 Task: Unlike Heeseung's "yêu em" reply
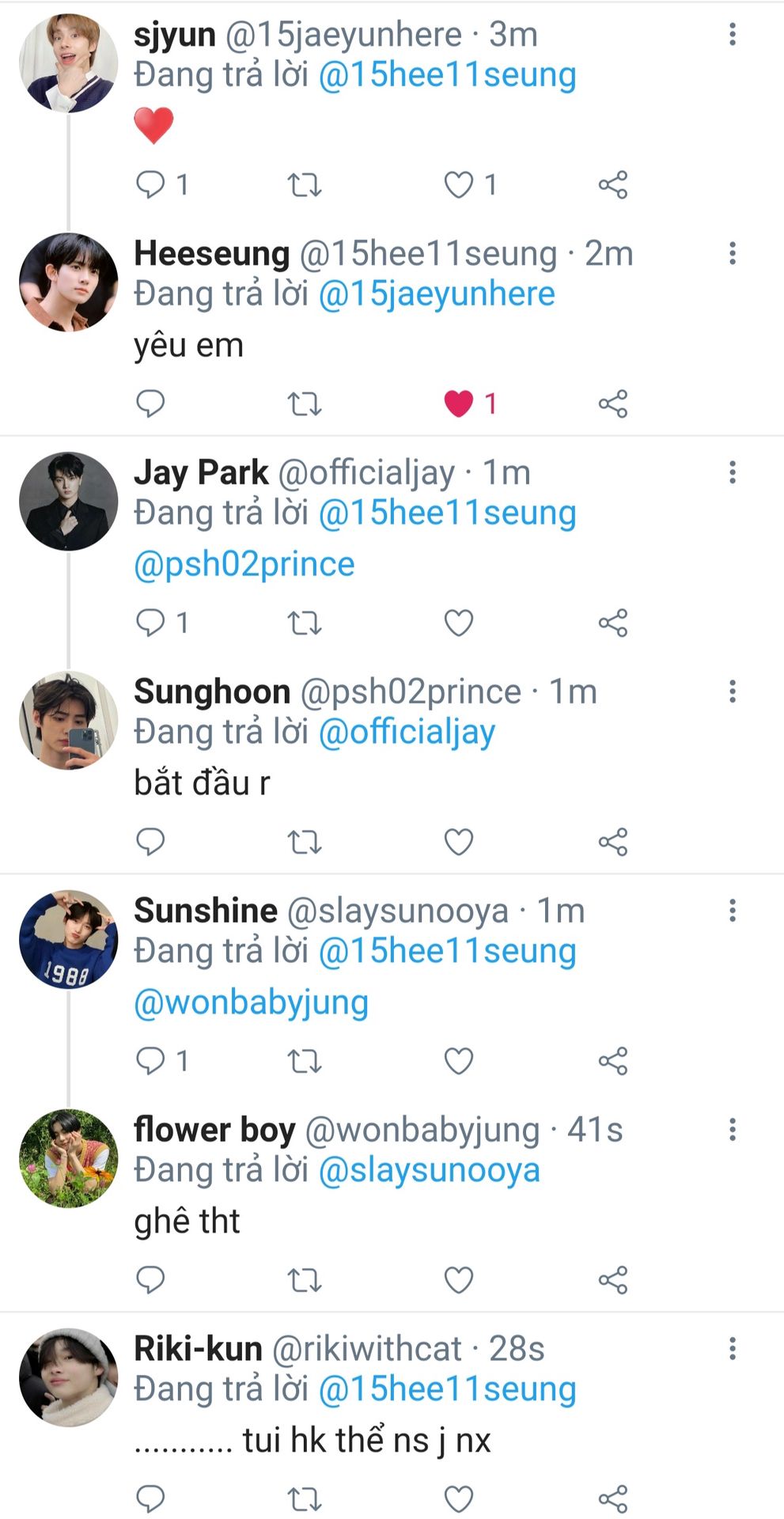coord(459,404)
